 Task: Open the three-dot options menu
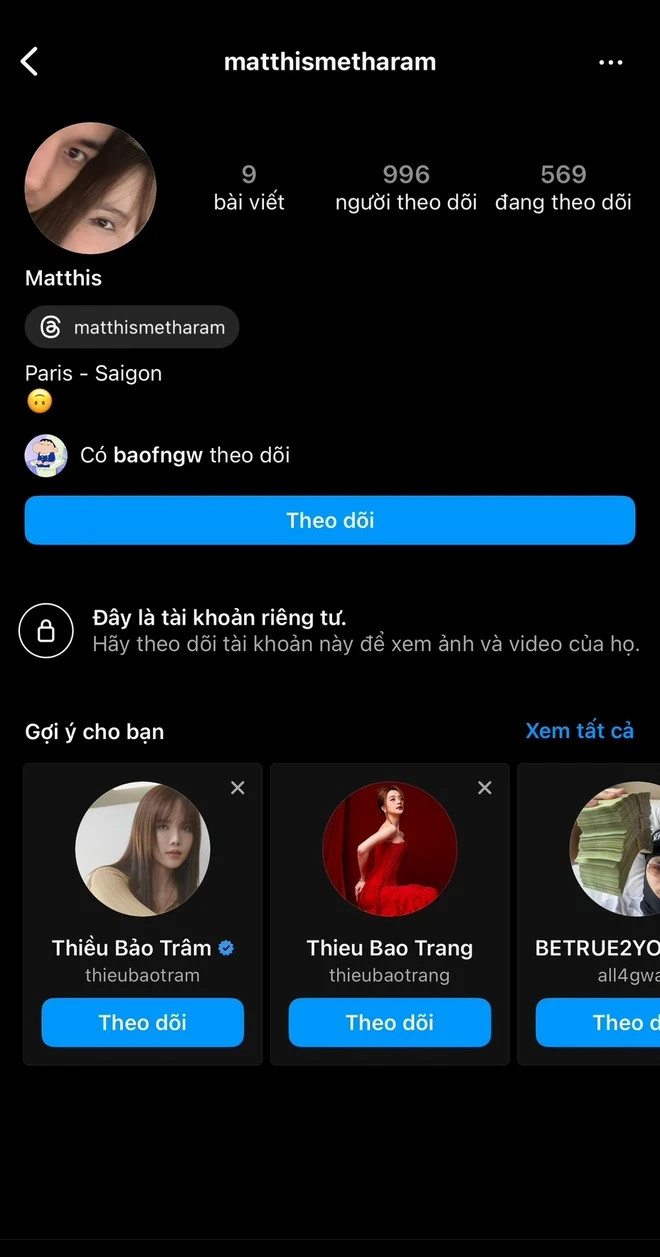[x=610, y=62]
